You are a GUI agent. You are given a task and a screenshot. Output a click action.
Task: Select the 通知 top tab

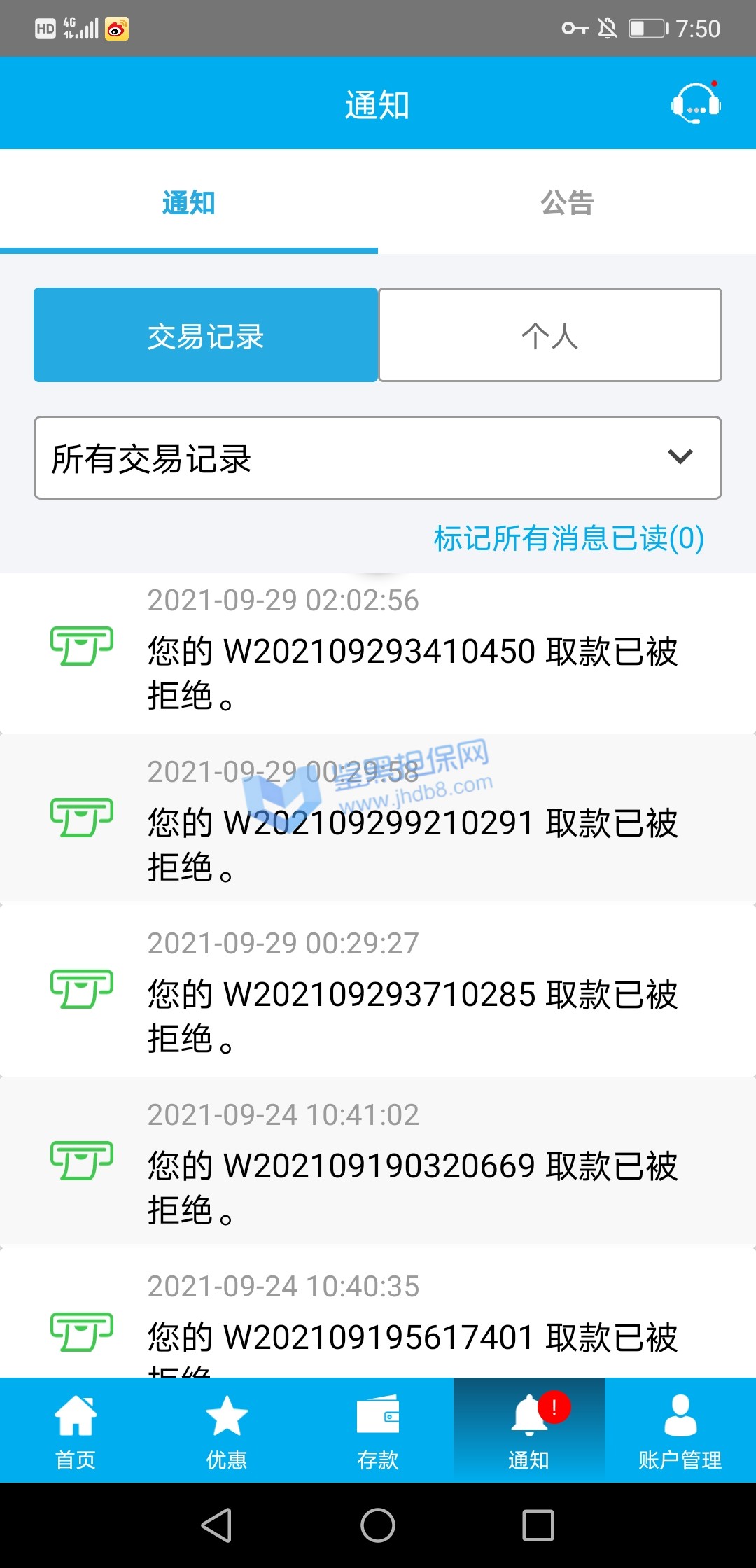[188, 203]
